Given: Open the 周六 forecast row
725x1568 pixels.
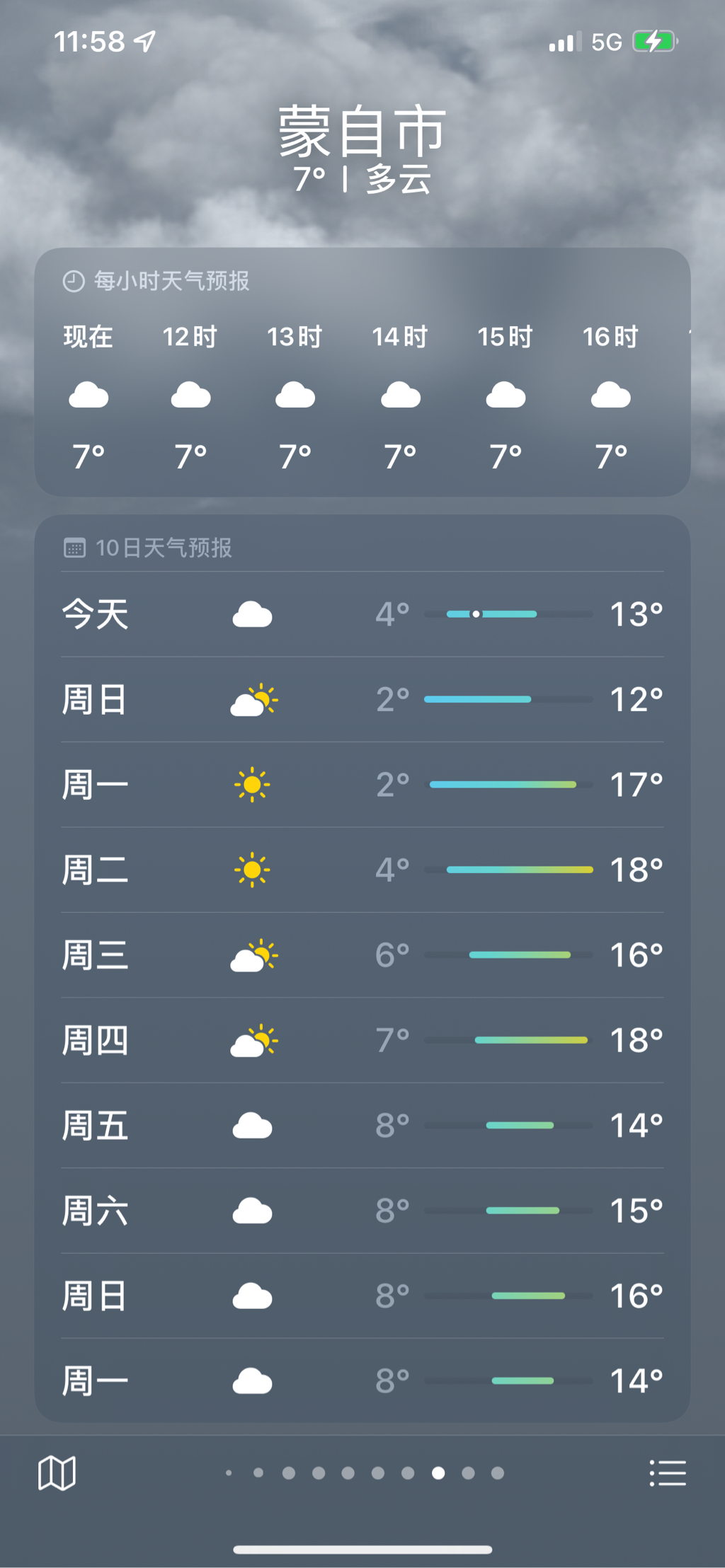Looking at the screenshot, I should pyautogui.click(x=362, y=1211).
